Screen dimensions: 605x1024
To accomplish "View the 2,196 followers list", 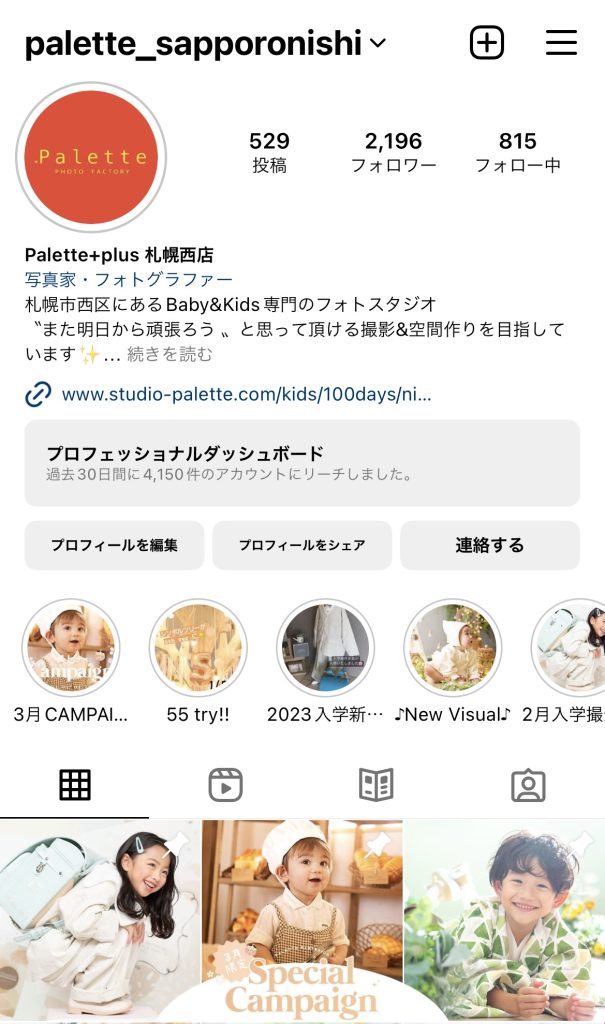I will [x=393, y=152].
